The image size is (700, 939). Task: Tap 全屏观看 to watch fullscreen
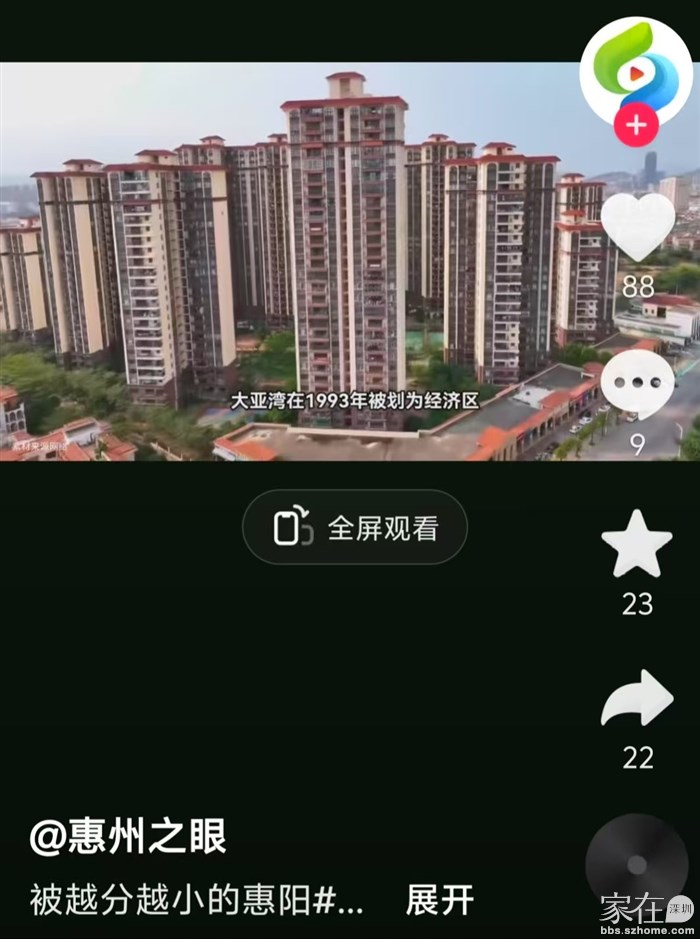pyautogui.click(x=355, y=527)
